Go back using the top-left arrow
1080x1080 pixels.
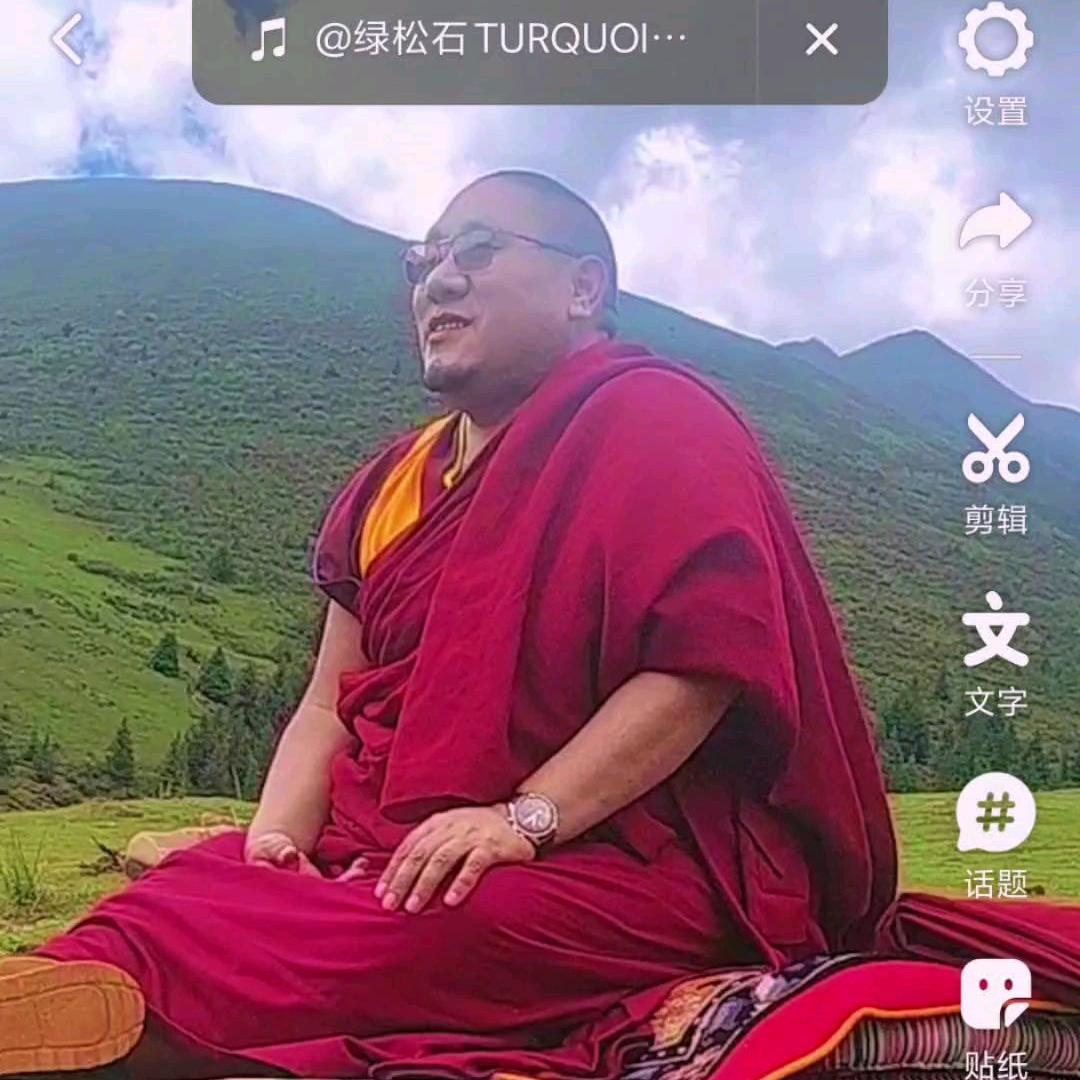(x=68, y=40)
